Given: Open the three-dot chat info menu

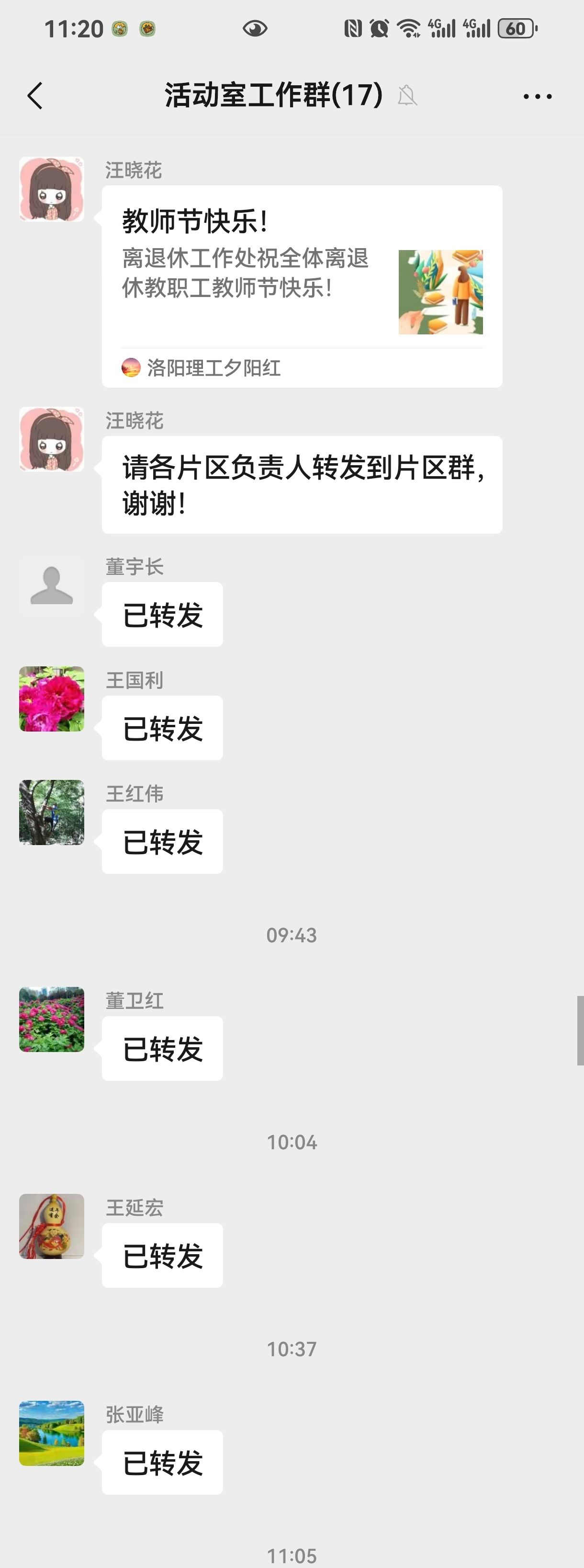Looking at the screenshot, I should pos(538,96).
